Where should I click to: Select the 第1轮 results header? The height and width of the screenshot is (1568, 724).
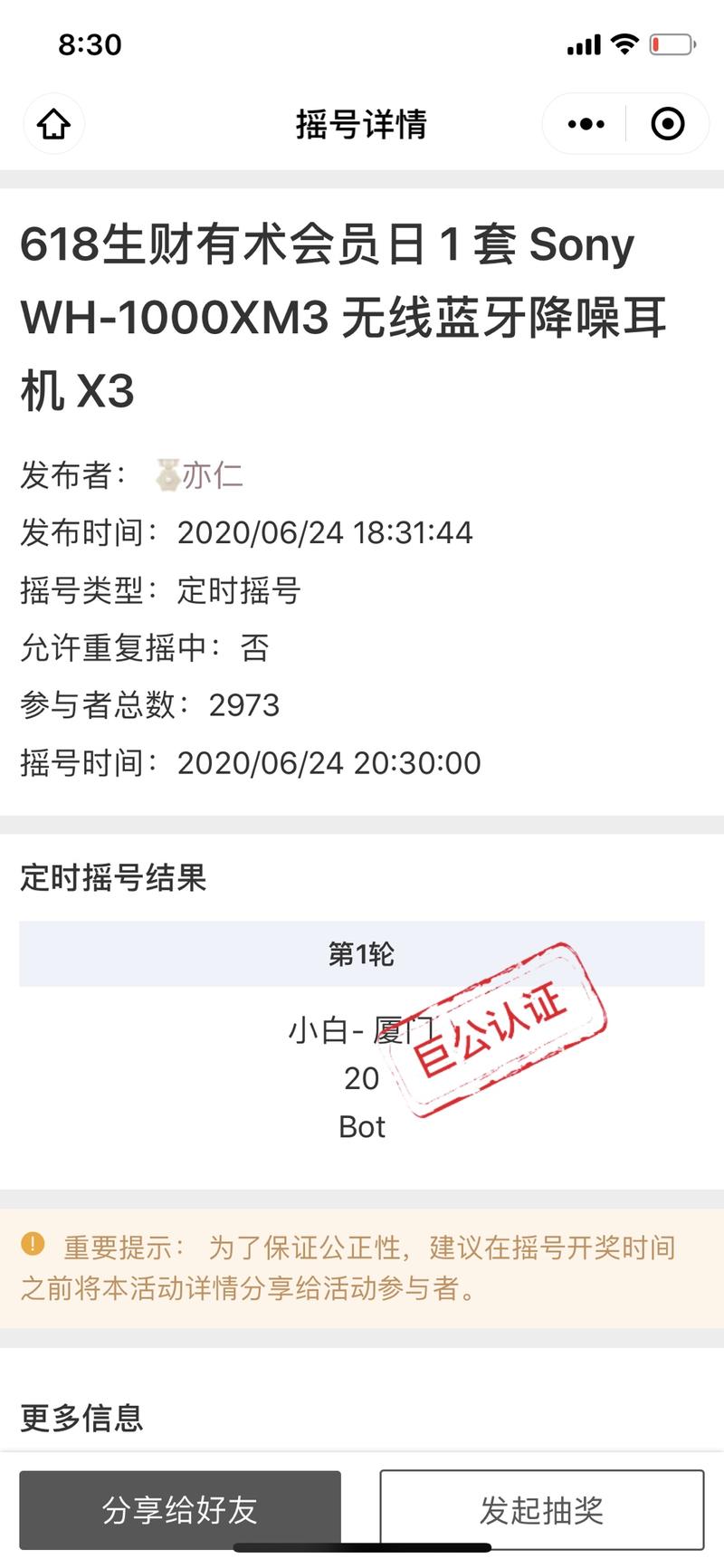click(361, 953)
